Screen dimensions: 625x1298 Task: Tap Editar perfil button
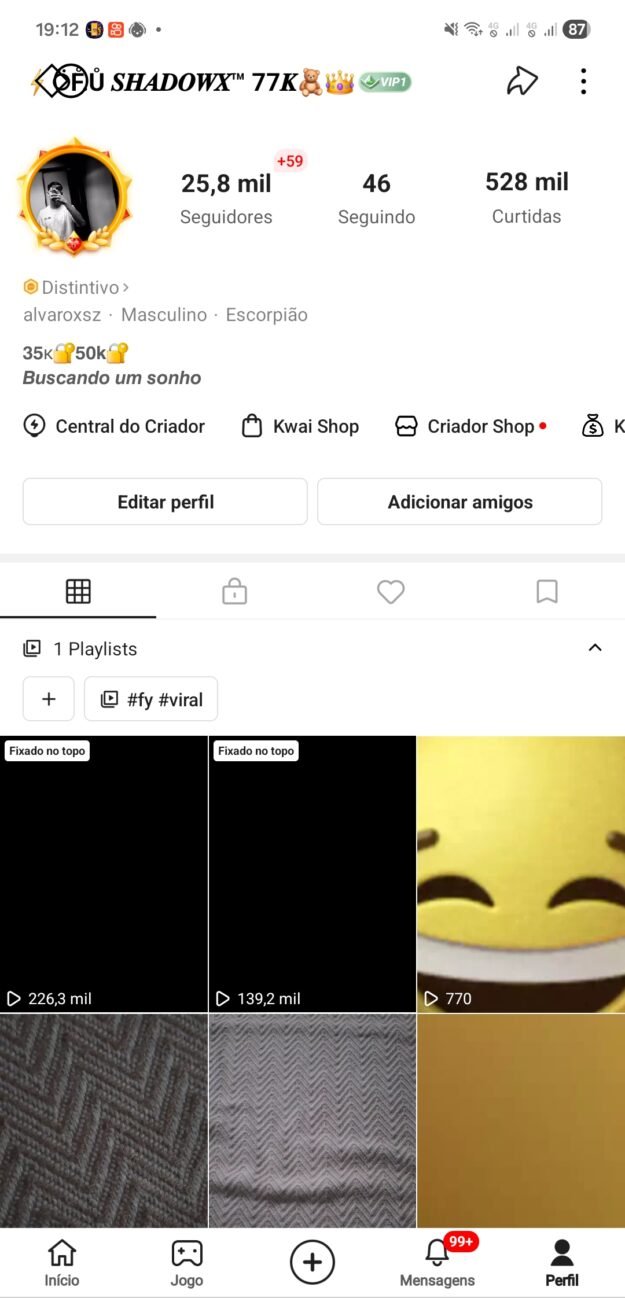tap(165, 502)
